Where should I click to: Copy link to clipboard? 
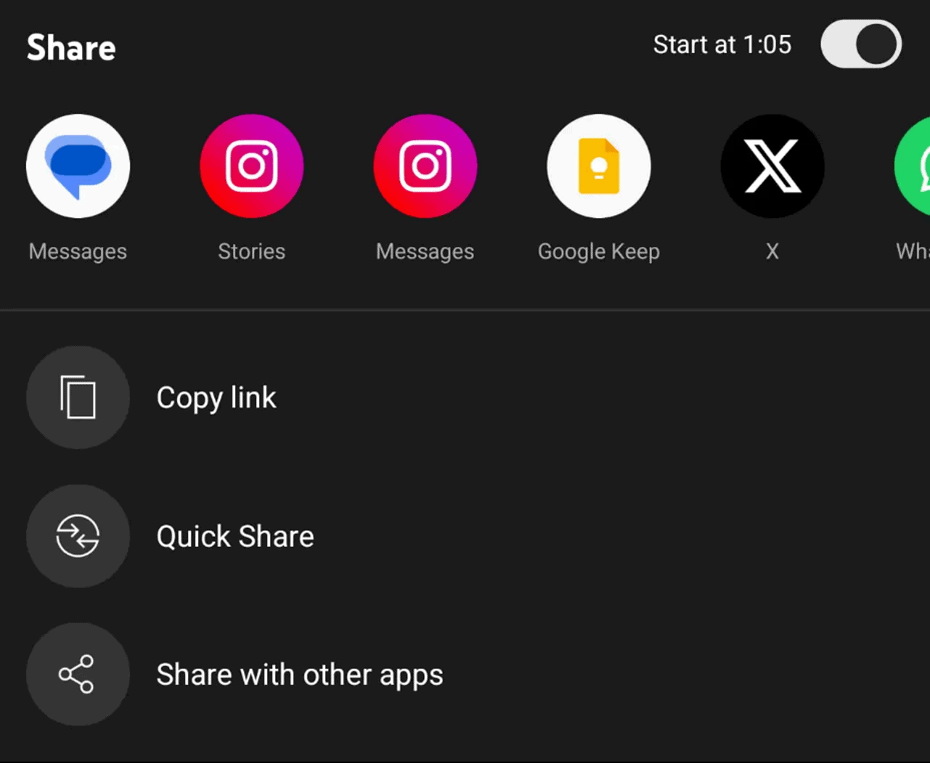(x=216, y=398)
